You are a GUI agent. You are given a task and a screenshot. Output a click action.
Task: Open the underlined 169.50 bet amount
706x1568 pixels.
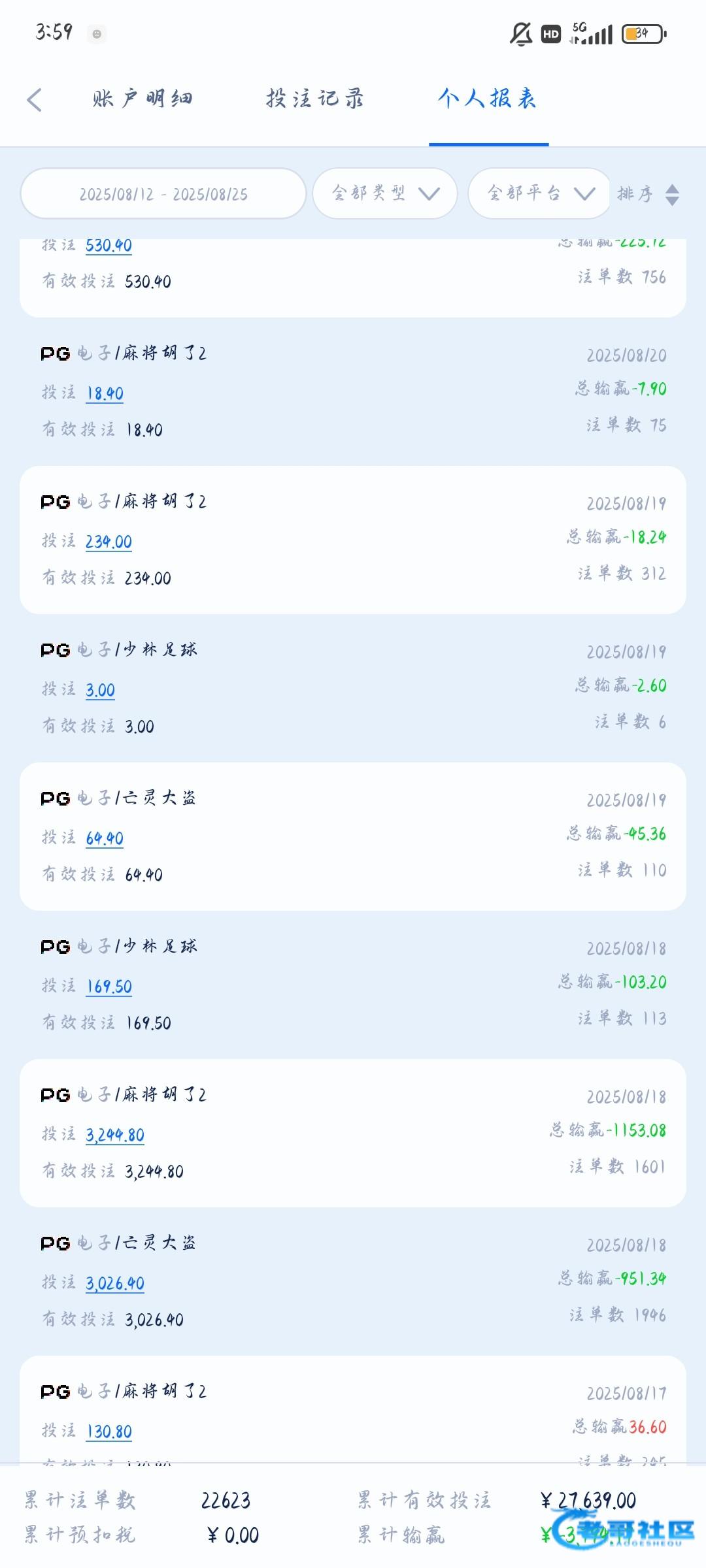(109, 987)
